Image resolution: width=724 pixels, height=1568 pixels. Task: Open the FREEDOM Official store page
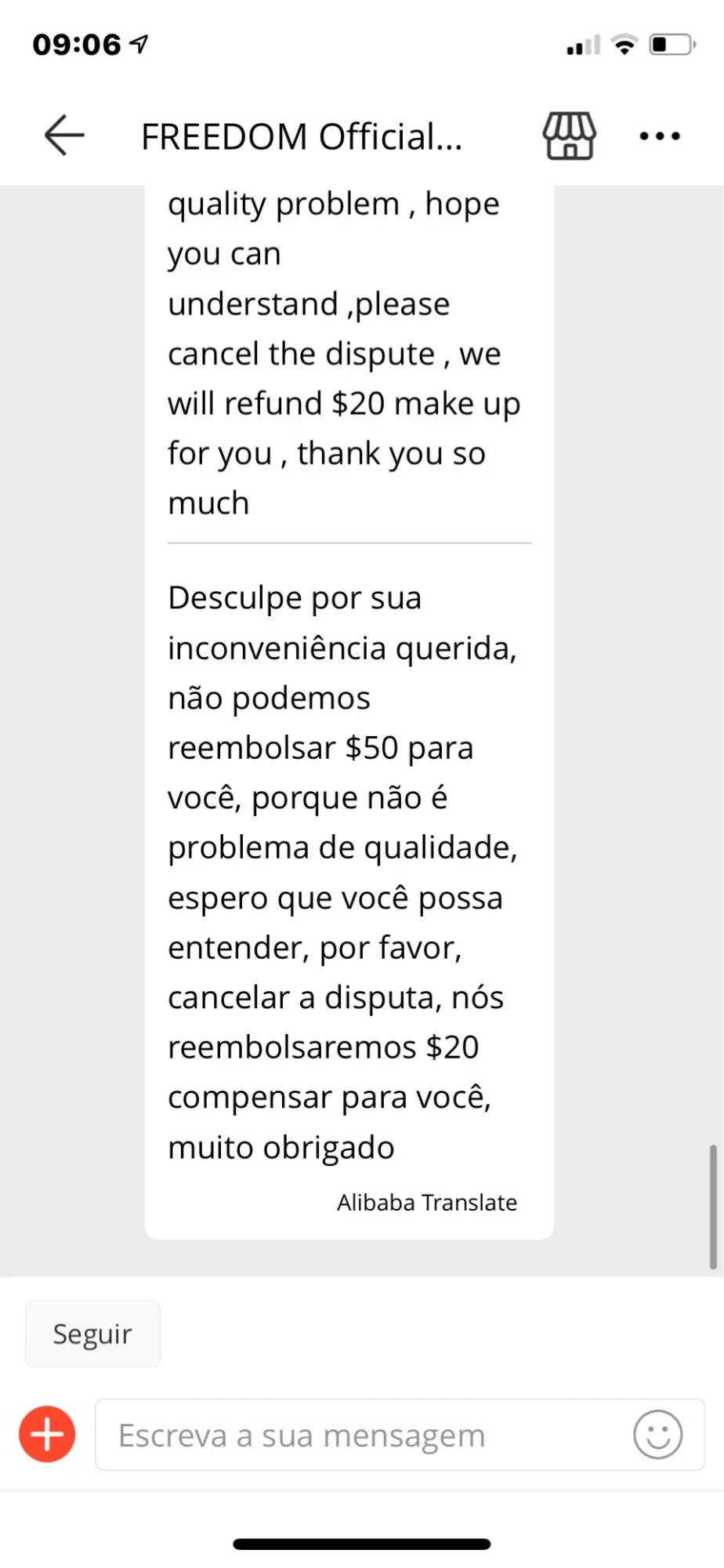570,136
